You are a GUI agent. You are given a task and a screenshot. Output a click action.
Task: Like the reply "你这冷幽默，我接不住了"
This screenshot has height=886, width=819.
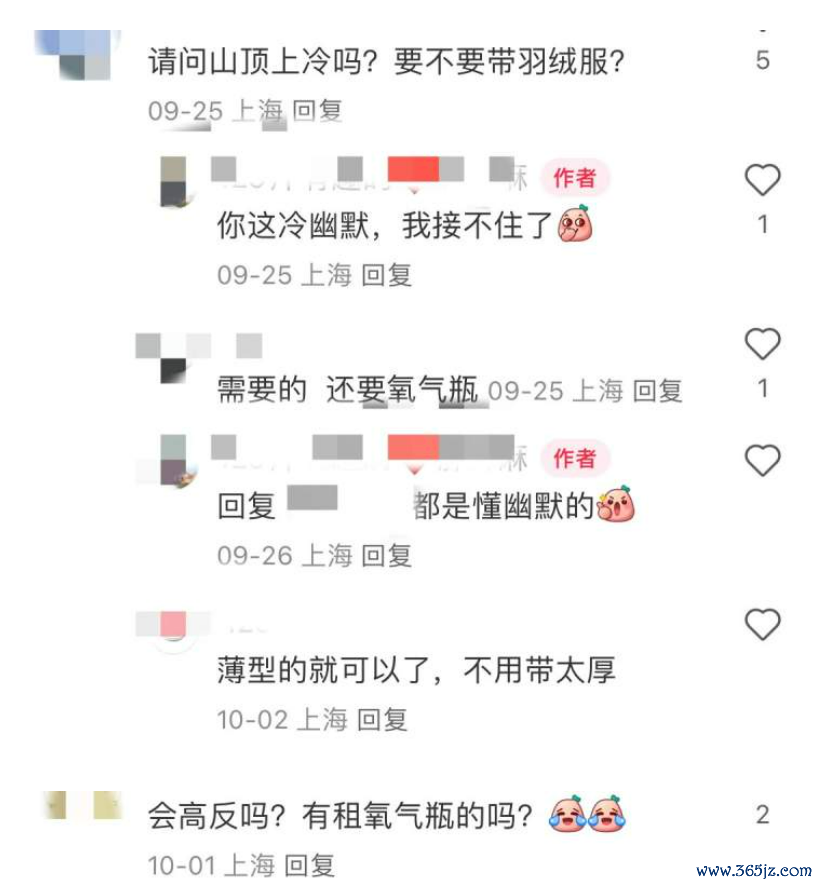pyautogui.click(x=762, y=181)
